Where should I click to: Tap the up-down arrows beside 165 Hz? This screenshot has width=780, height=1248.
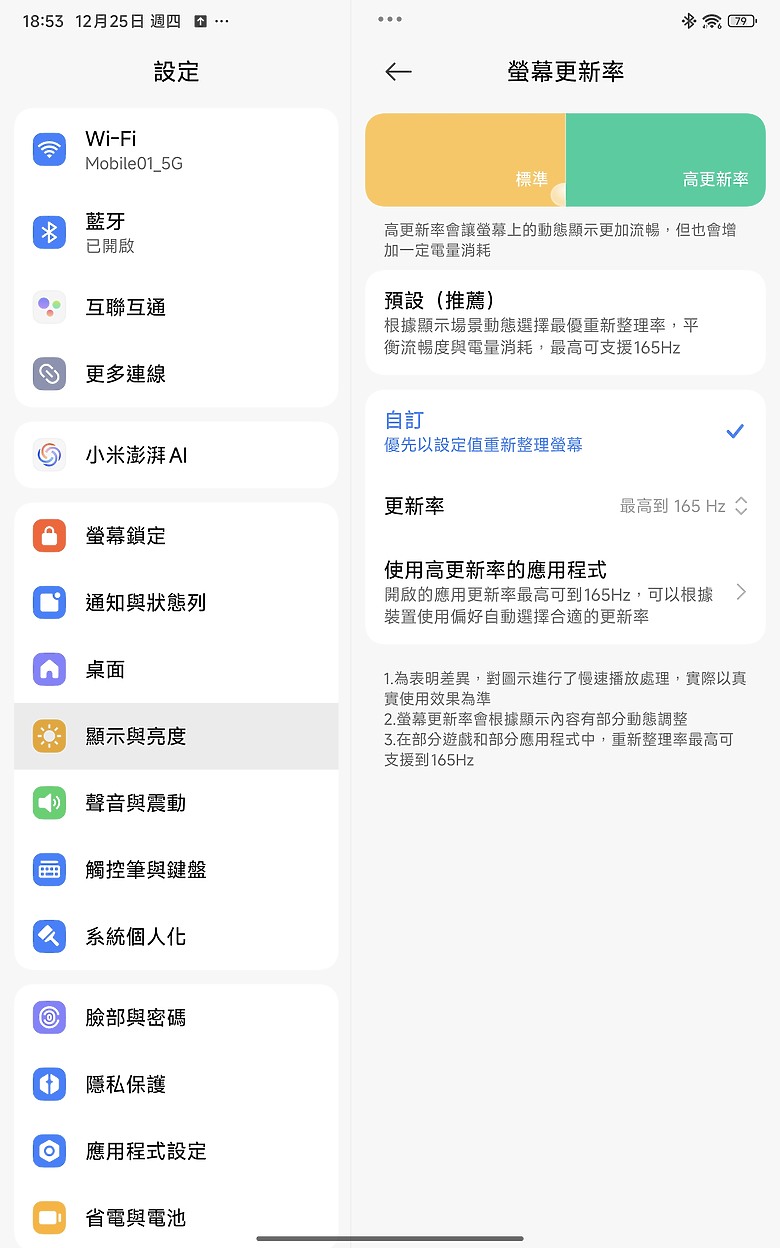coord(740,506)
